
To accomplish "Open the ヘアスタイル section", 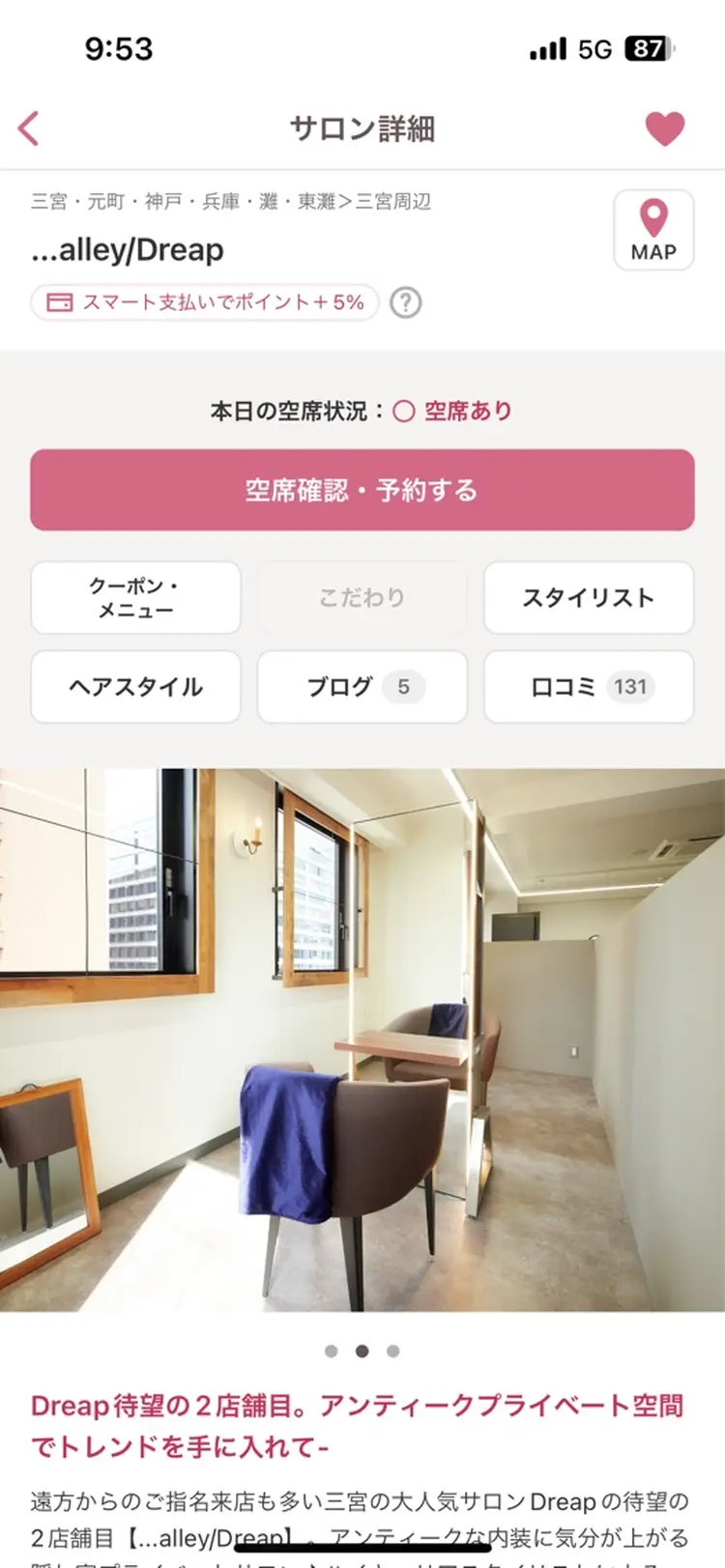I will pyautogui.click(x=135, y=687).
